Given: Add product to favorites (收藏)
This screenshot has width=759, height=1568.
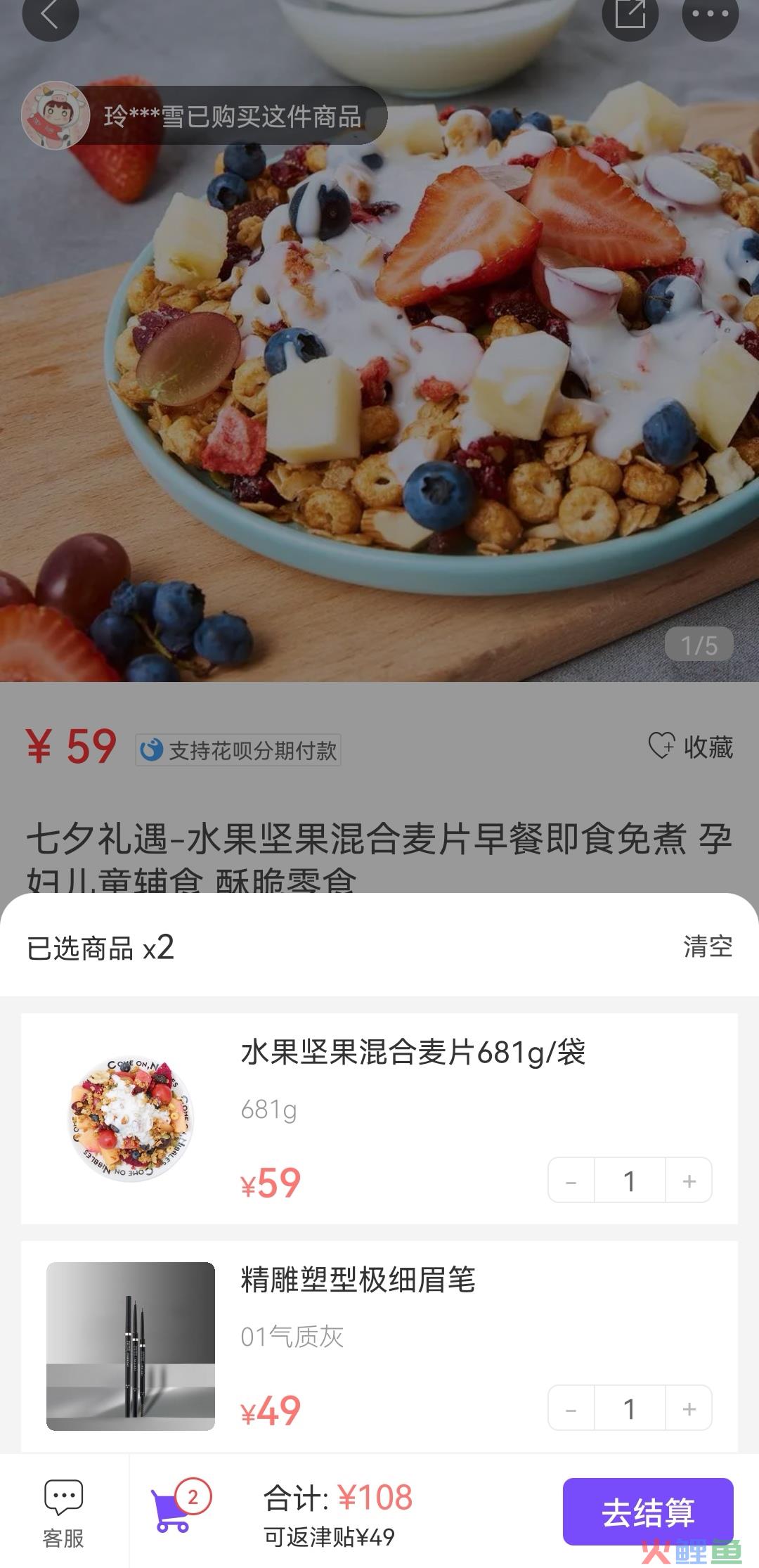Looking at the screenshot, I should tap(690, 747).
